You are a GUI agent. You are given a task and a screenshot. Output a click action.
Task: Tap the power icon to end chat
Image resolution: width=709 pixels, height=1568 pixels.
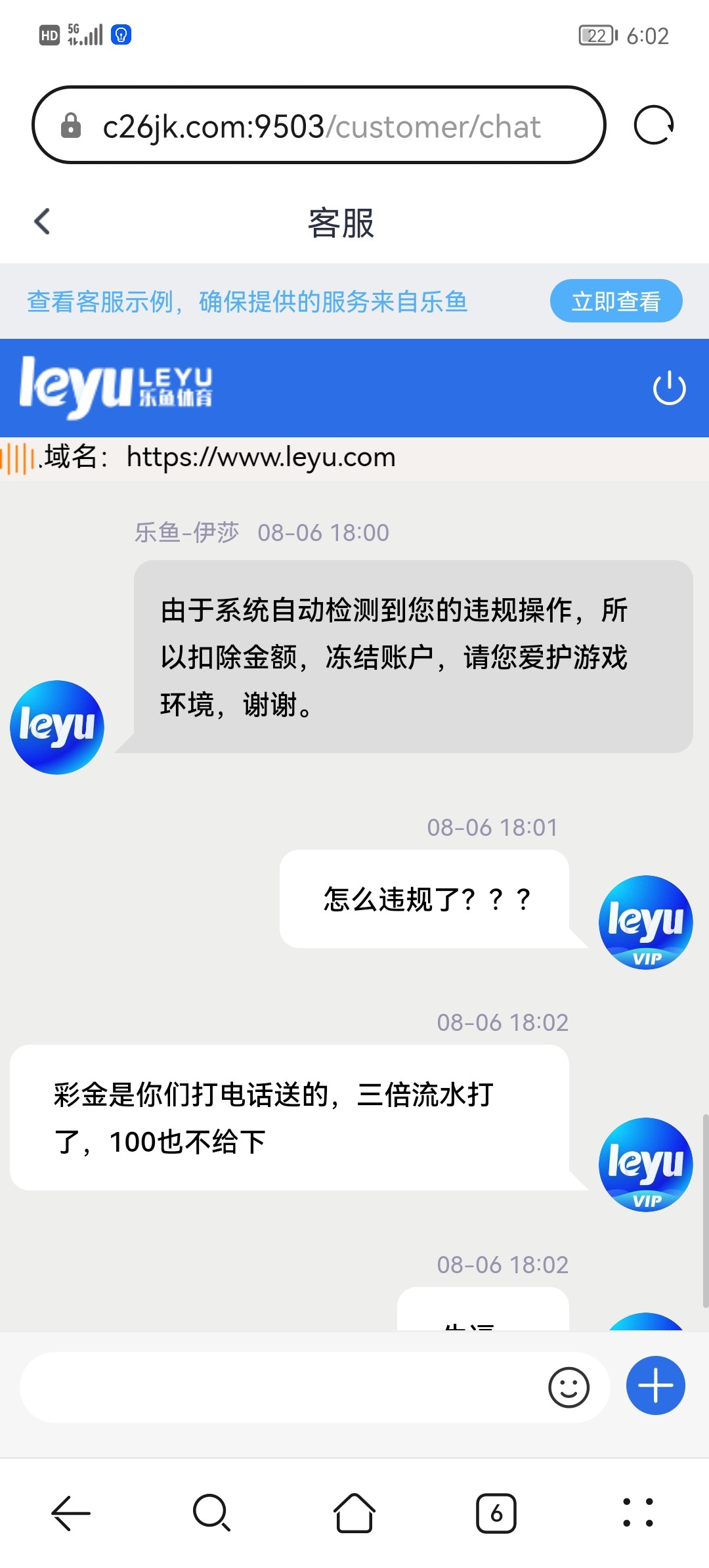coord(669,388)
